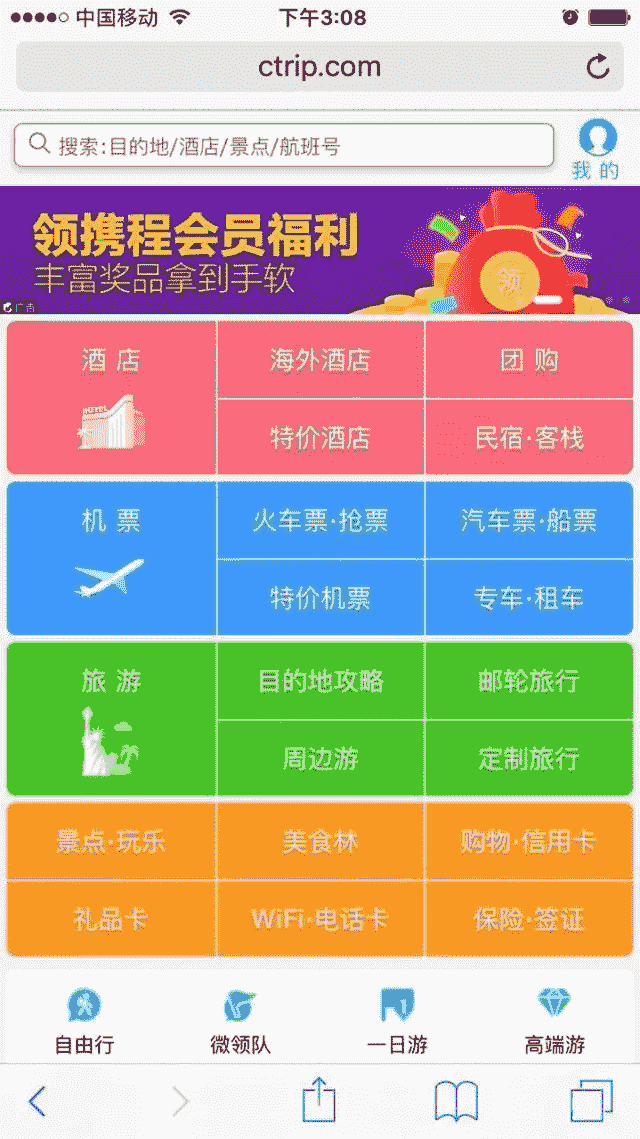Open 定制旅行

click(x=529, y=758)
